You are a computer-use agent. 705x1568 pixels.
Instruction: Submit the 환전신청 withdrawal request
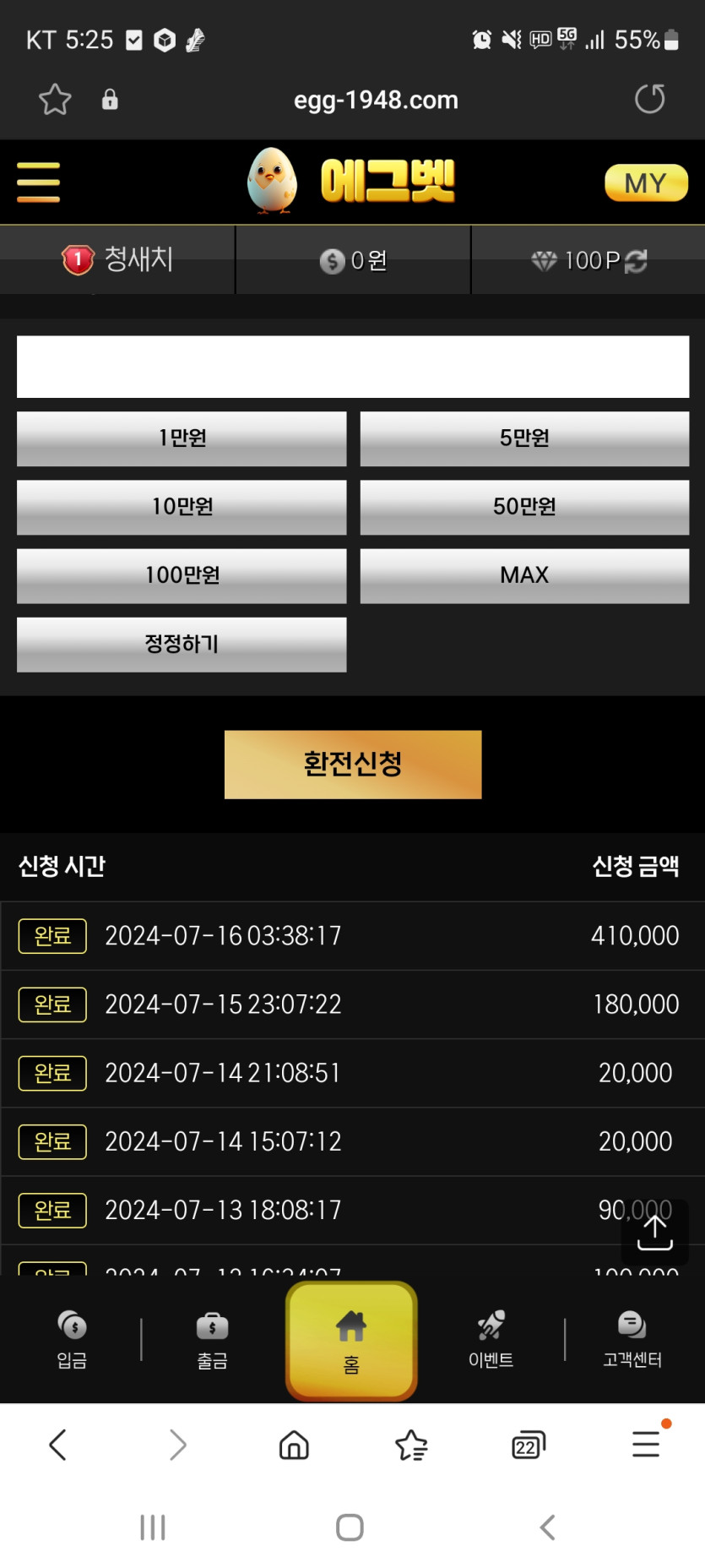(x=353, y=765)
